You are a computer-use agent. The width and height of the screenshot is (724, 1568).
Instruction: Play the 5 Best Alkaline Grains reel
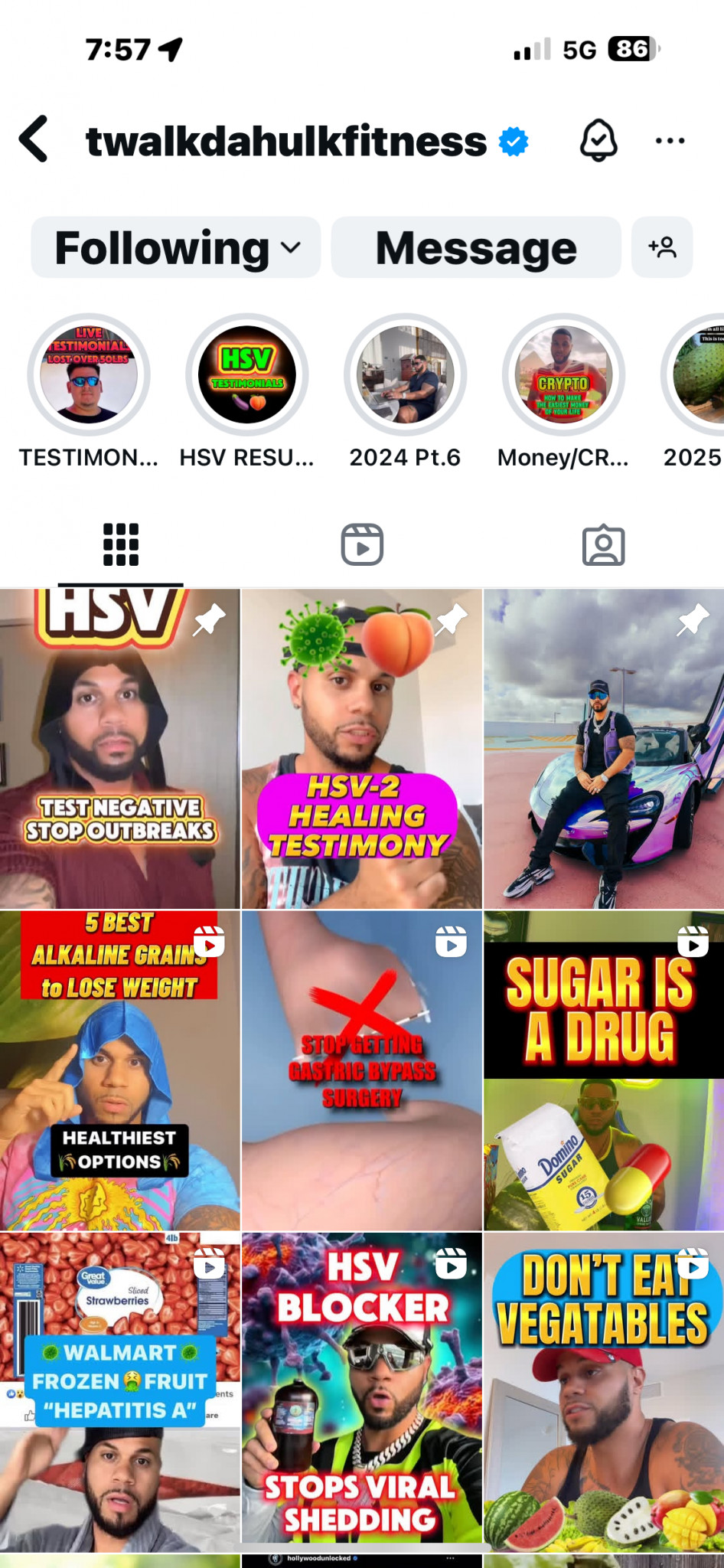click(x=119, y=1072)
